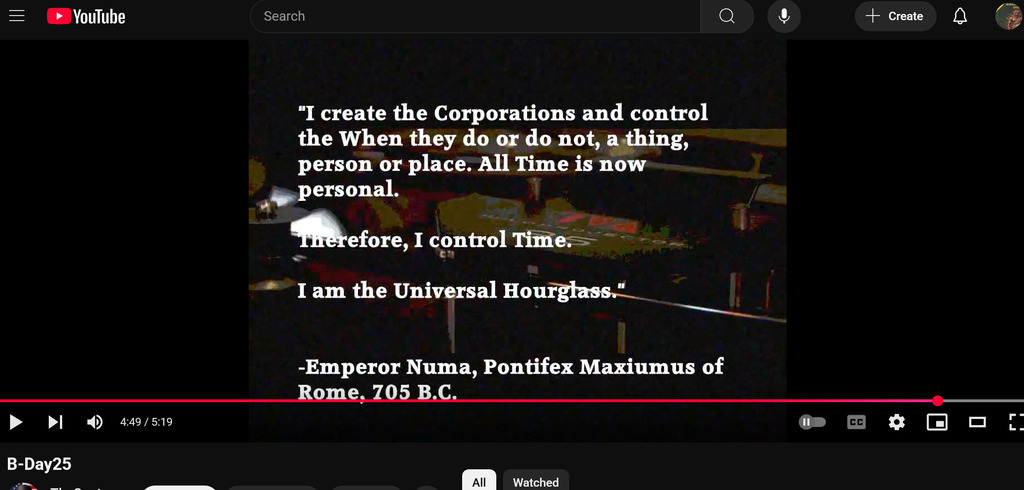Tap the magnifier search button
1024x490 pixels.
pyautogui.click(x=727, y=16)
